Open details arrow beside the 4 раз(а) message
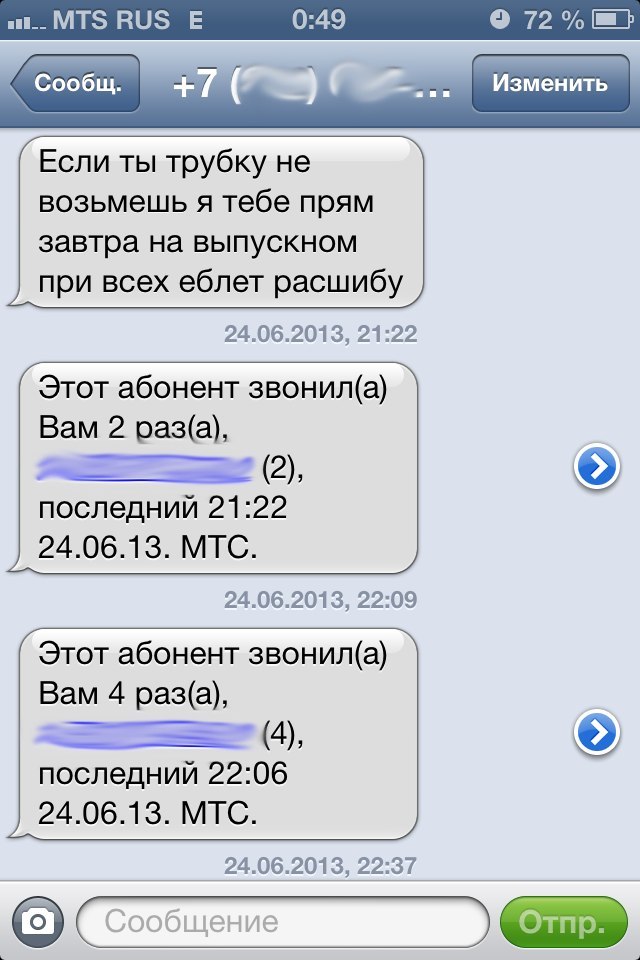This screenshot has width=640, height=960. coord(596,735)
